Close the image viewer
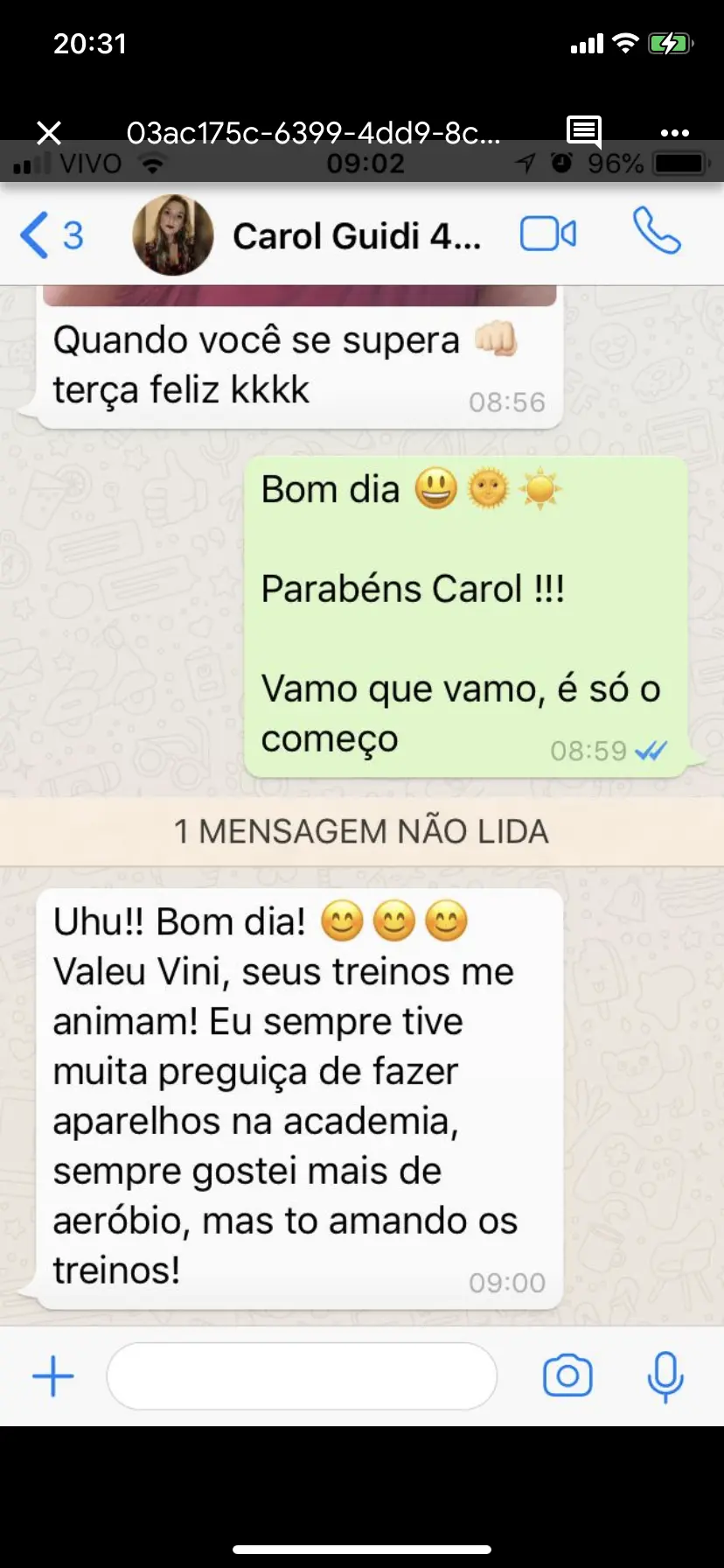724x1568 pixels. point(49,133)
